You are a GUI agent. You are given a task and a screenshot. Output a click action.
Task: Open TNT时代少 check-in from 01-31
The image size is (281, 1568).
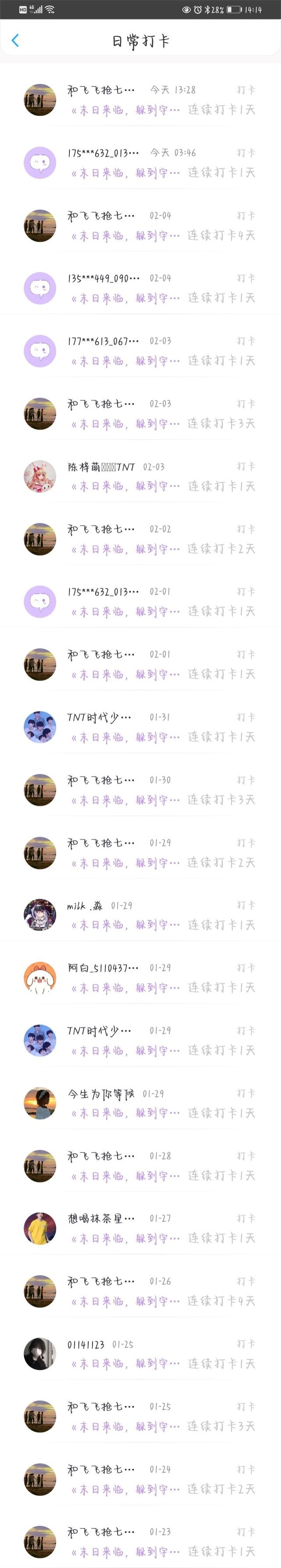pyautogui.click(x=140, y=727)
